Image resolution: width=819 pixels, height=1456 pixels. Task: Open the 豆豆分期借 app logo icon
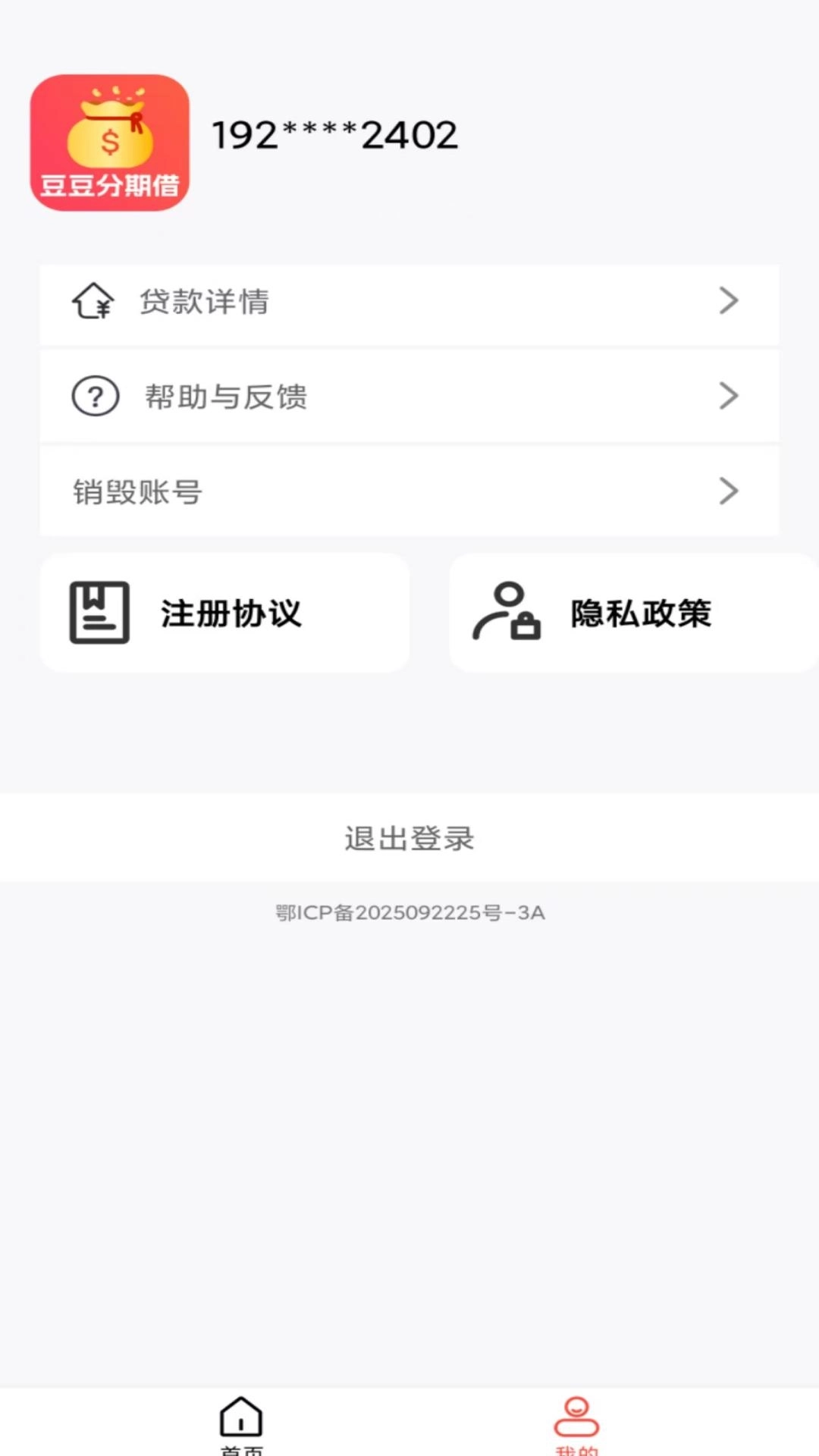(x=109, y=143)
